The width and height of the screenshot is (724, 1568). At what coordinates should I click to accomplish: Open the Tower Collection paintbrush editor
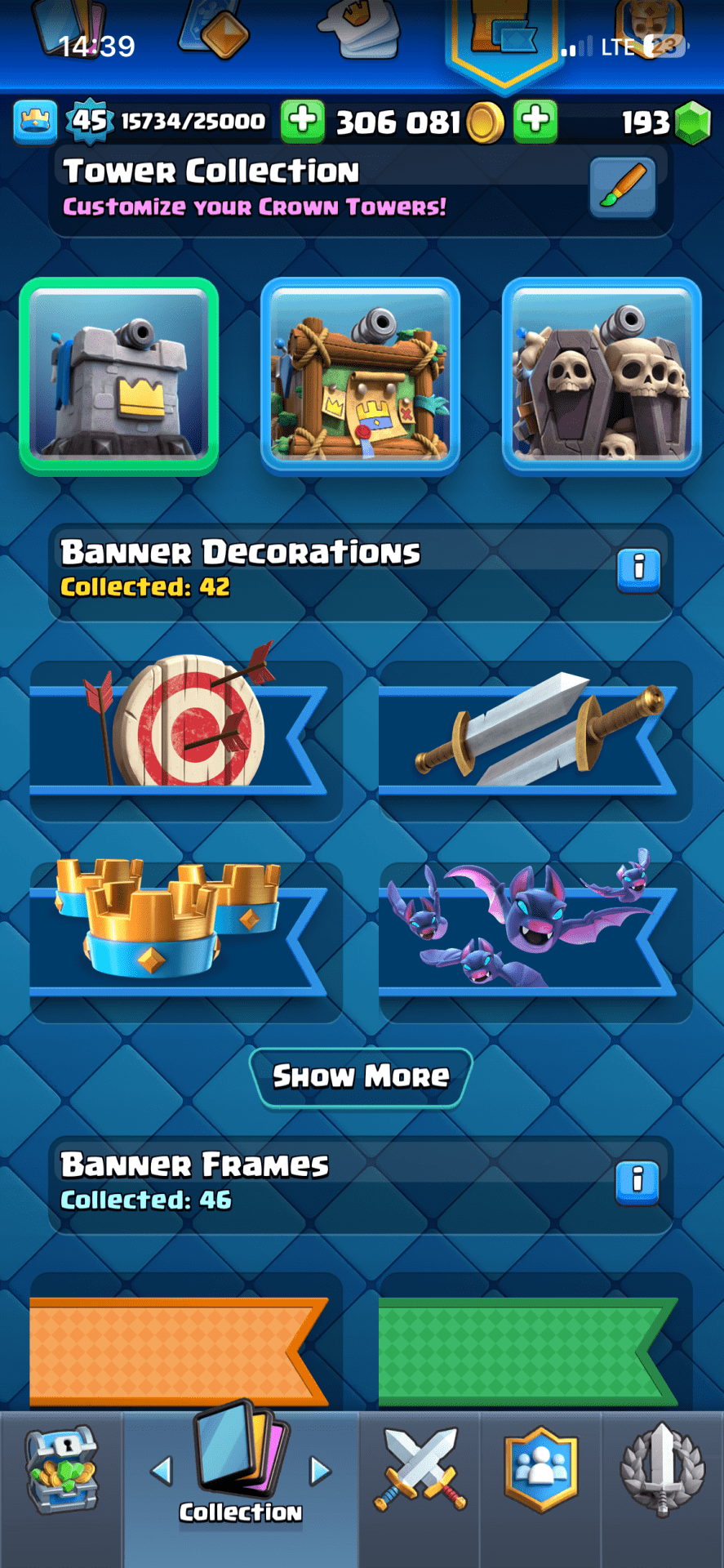(622, 187)
